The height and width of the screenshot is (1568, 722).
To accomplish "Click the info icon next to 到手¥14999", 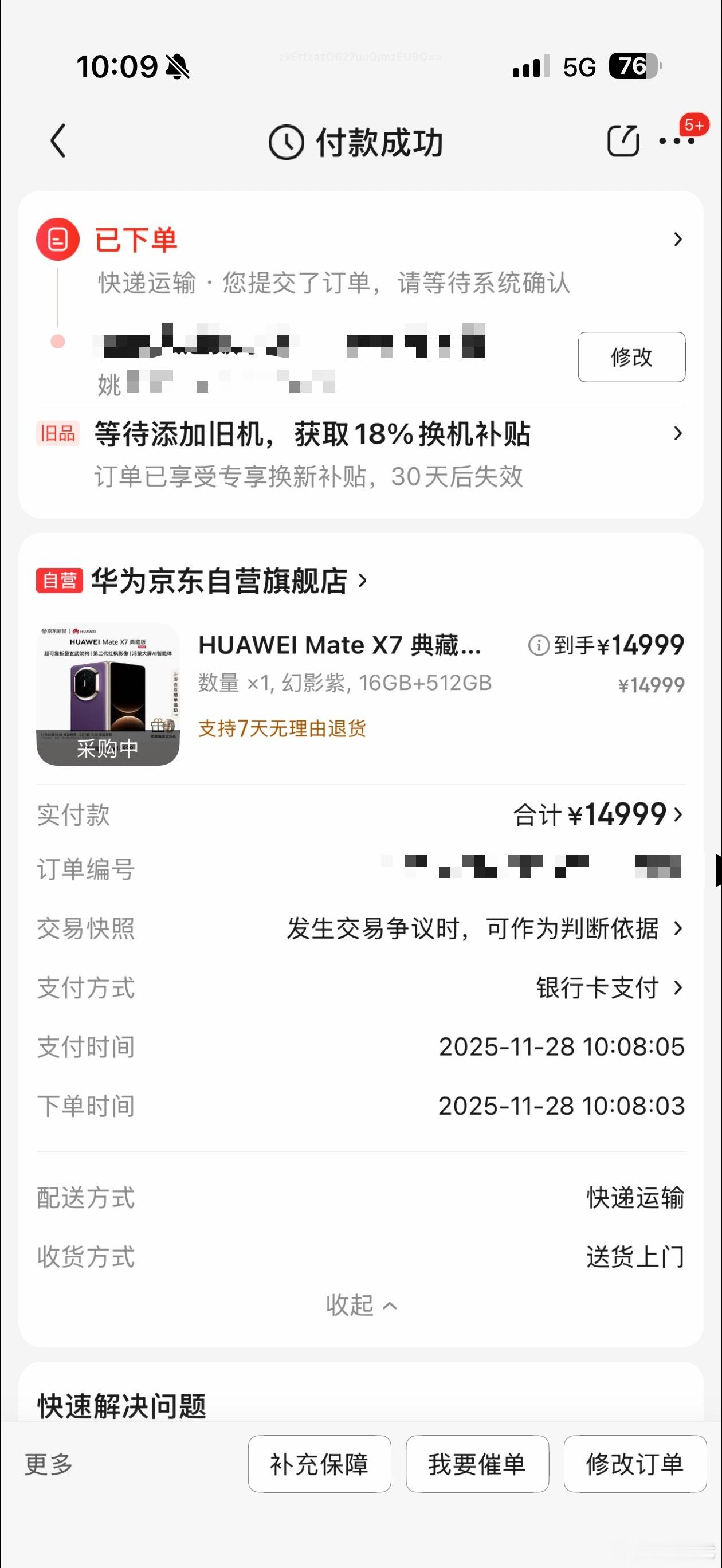I will (x=538, y=646).
